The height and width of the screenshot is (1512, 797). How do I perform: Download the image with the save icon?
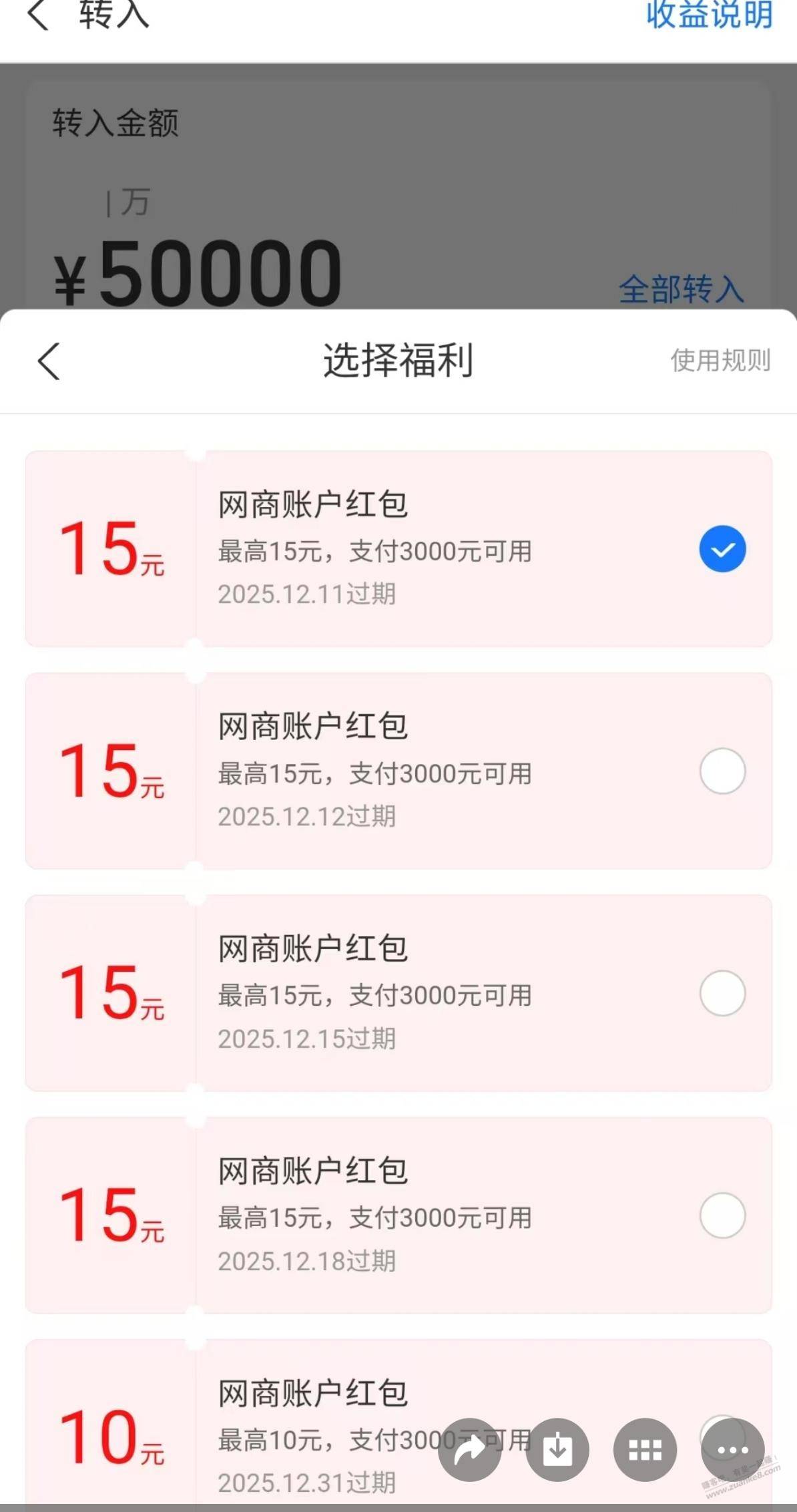[x=557, y=1450]
